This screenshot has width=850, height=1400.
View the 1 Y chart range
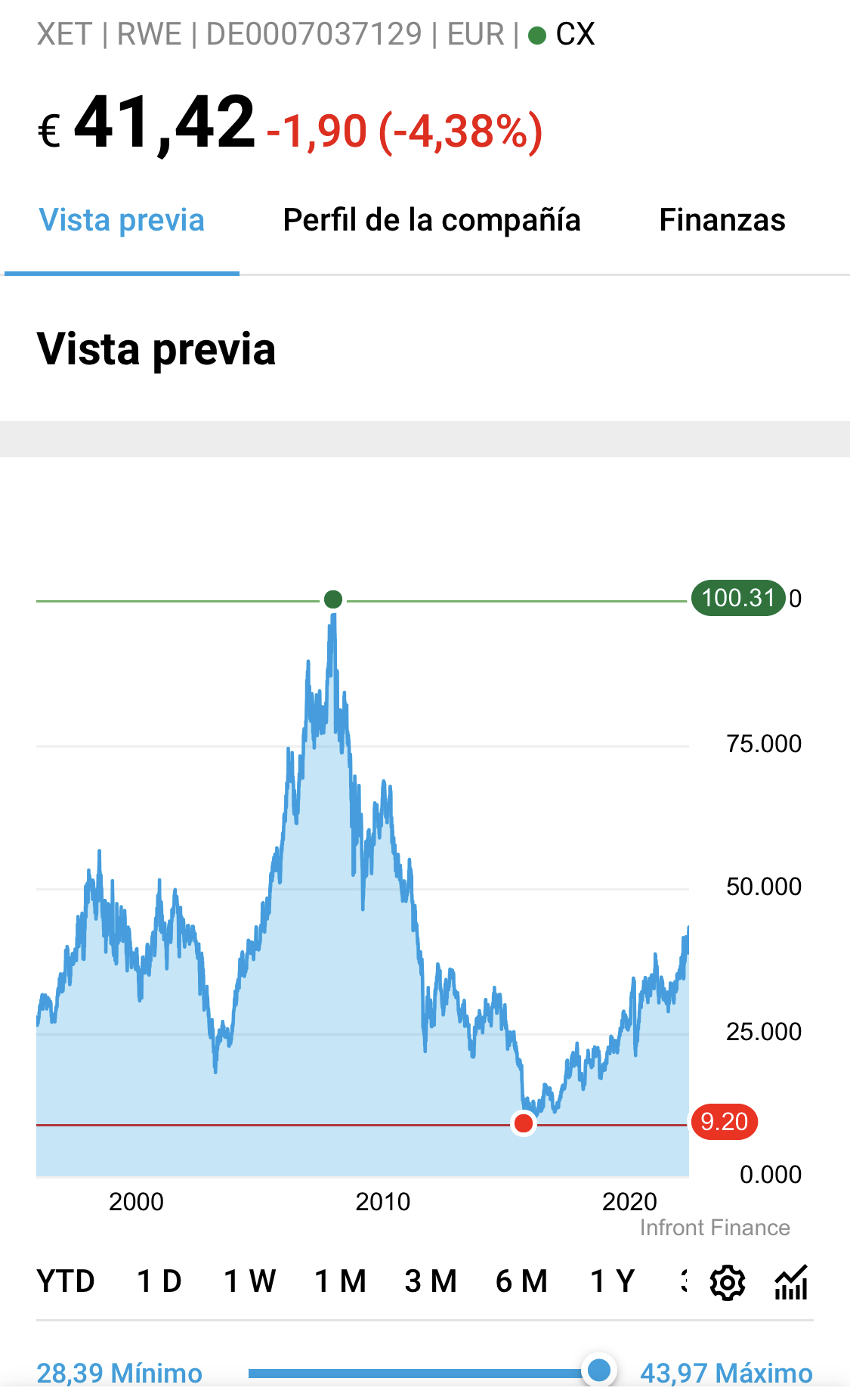click(x=613, y=1281)
